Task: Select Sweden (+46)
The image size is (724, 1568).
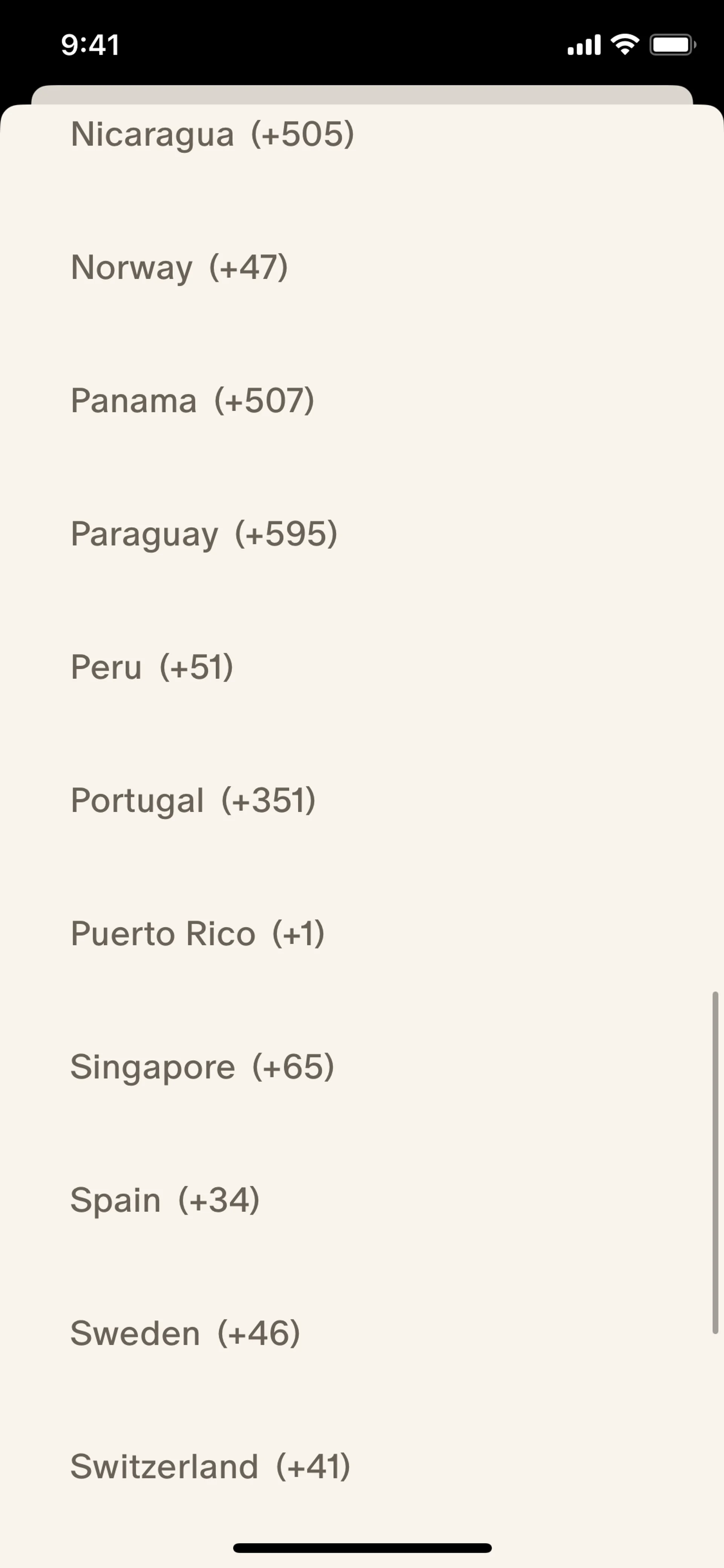Action: 185,1334
